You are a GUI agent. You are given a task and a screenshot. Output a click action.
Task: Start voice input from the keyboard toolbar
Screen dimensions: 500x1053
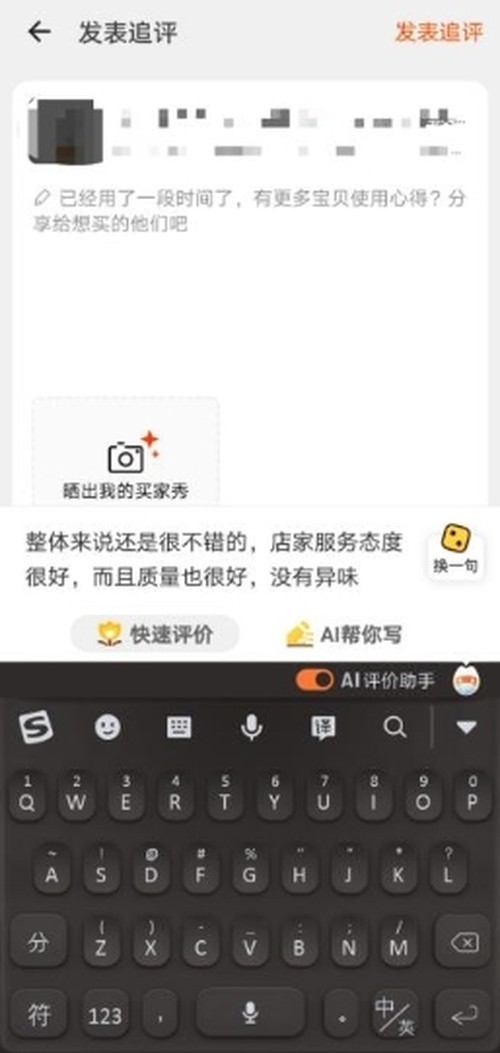[x=251, y=727]
